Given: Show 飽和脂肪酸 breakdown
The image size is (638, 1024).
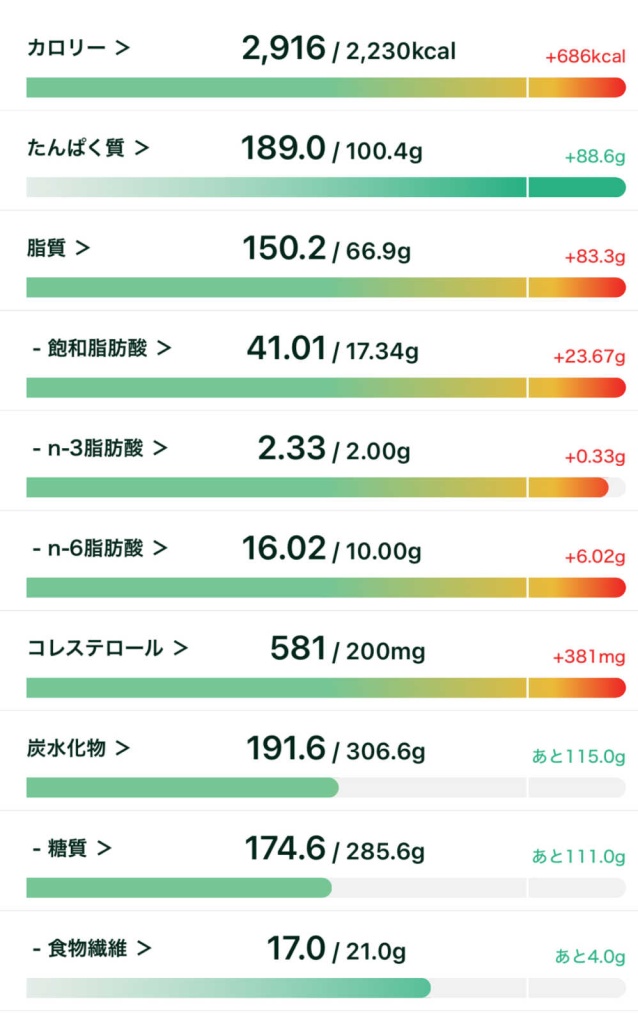Looking at the screenshot, I should click(x=101, y=348).
